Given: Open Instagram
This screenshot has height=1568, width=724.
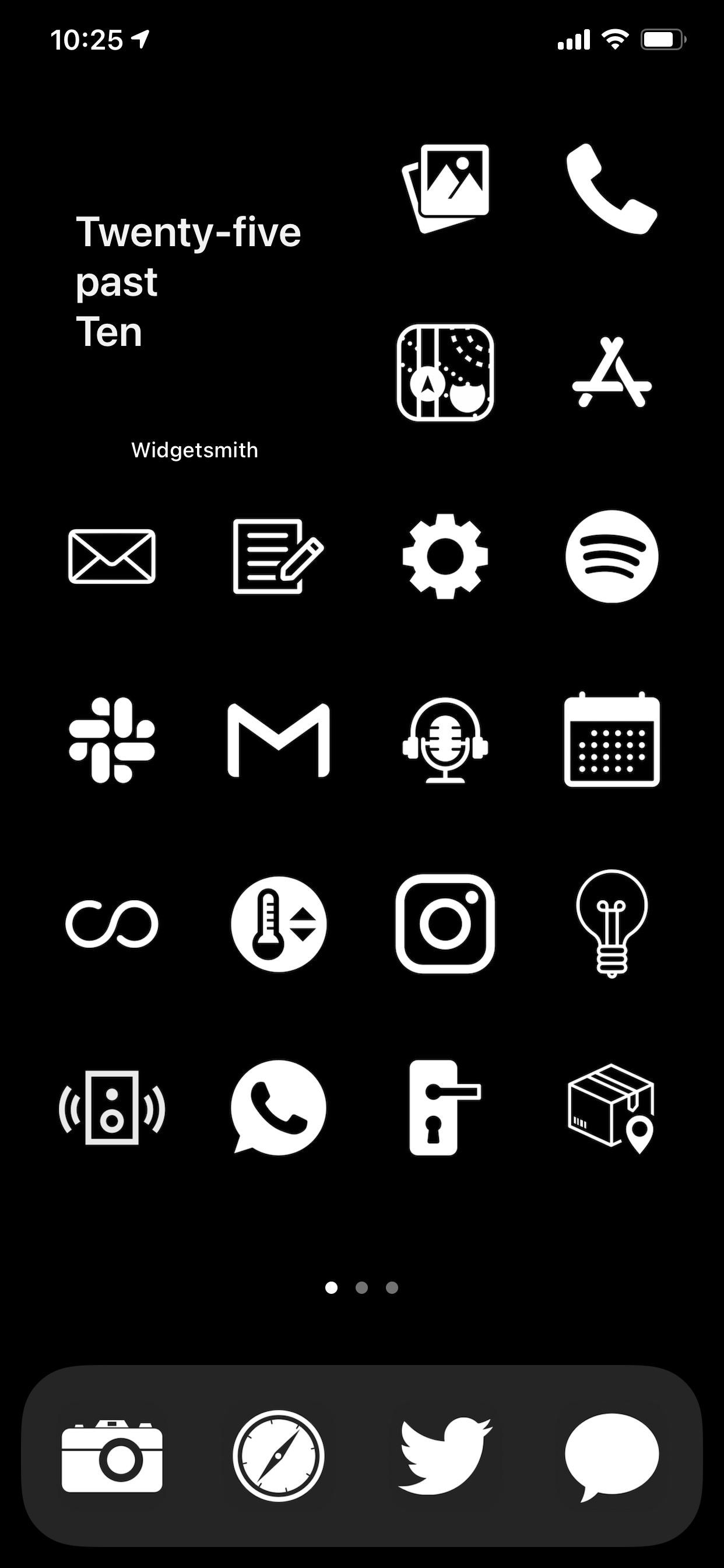Looking at the screenshot, I should point(445,924).
